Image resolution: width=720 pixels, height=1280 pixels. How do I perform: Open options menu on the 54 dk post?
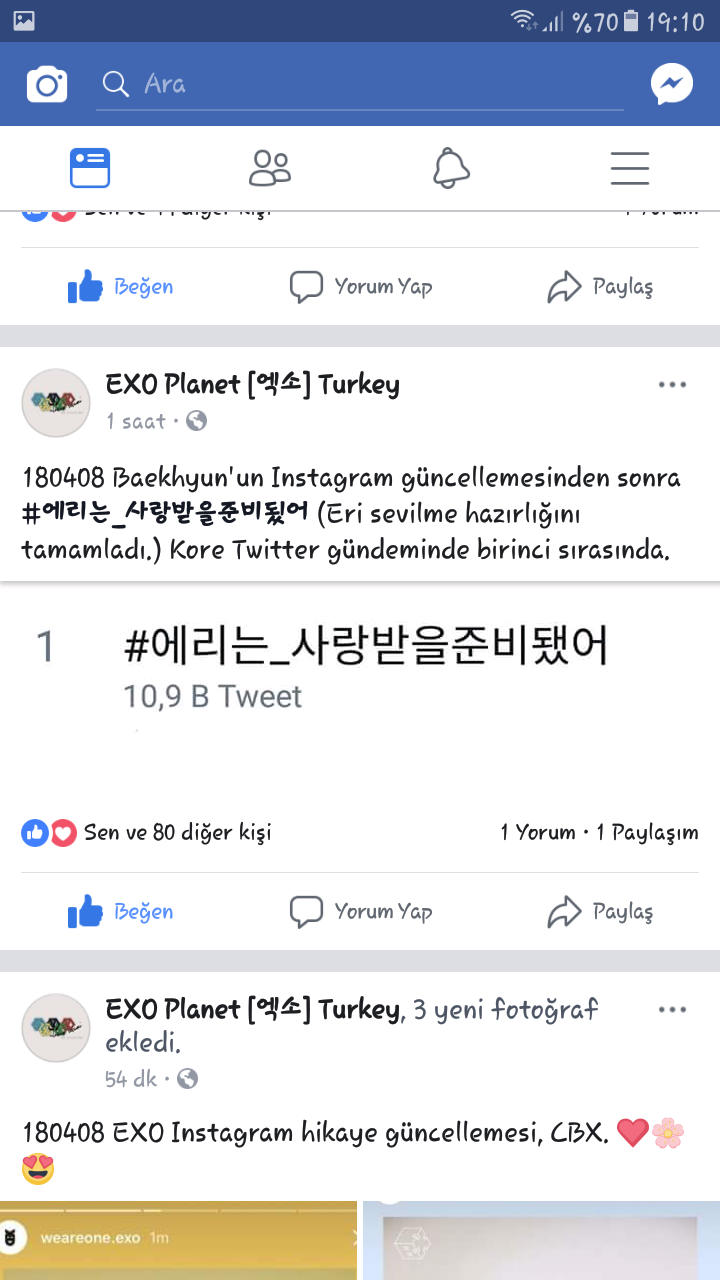pos(672,1010)
